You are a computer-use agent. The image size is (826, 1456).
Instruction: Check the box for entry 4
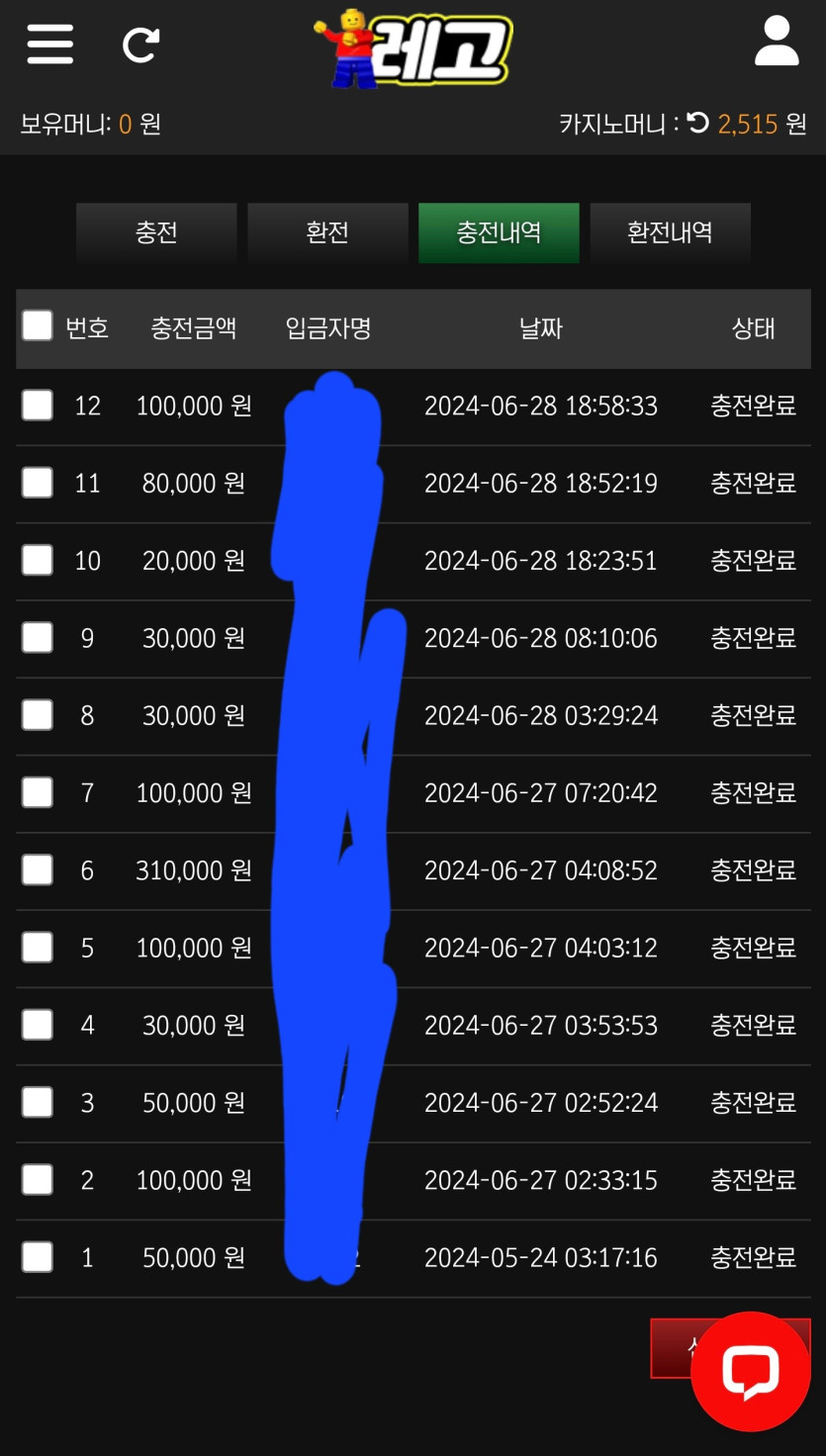(38, 1025)
